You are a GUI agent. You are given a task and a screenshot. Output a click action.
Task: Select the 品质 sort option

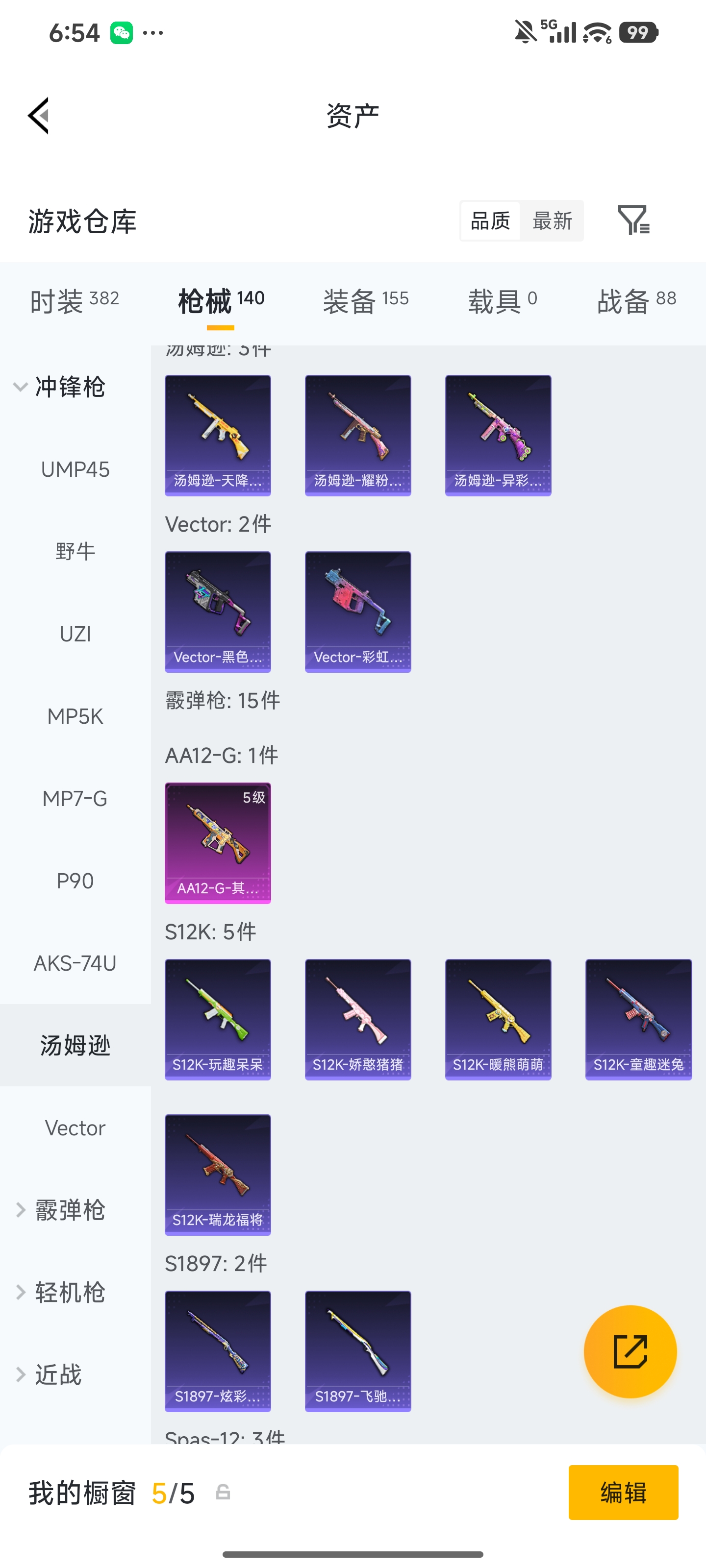click(x=490, y=220)
